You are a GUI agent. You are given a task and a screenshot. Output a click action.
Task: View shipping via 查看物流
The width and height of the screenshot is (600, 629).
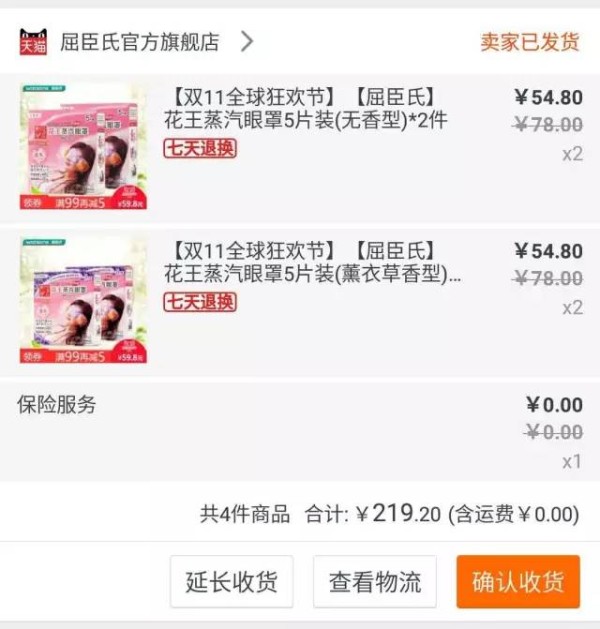tap(375, 582)
